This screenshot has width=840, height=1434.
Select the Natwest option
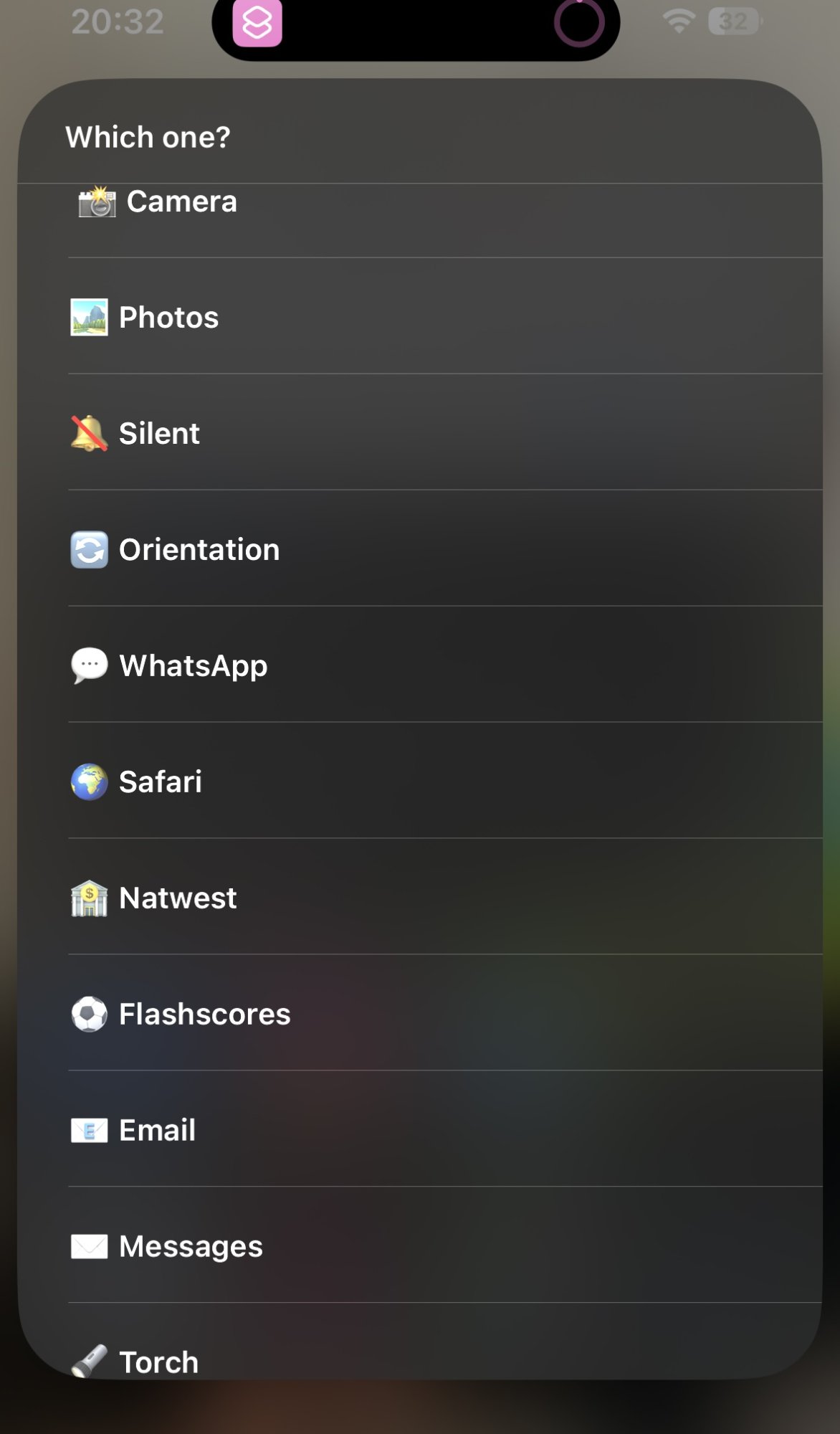(177, 898)
